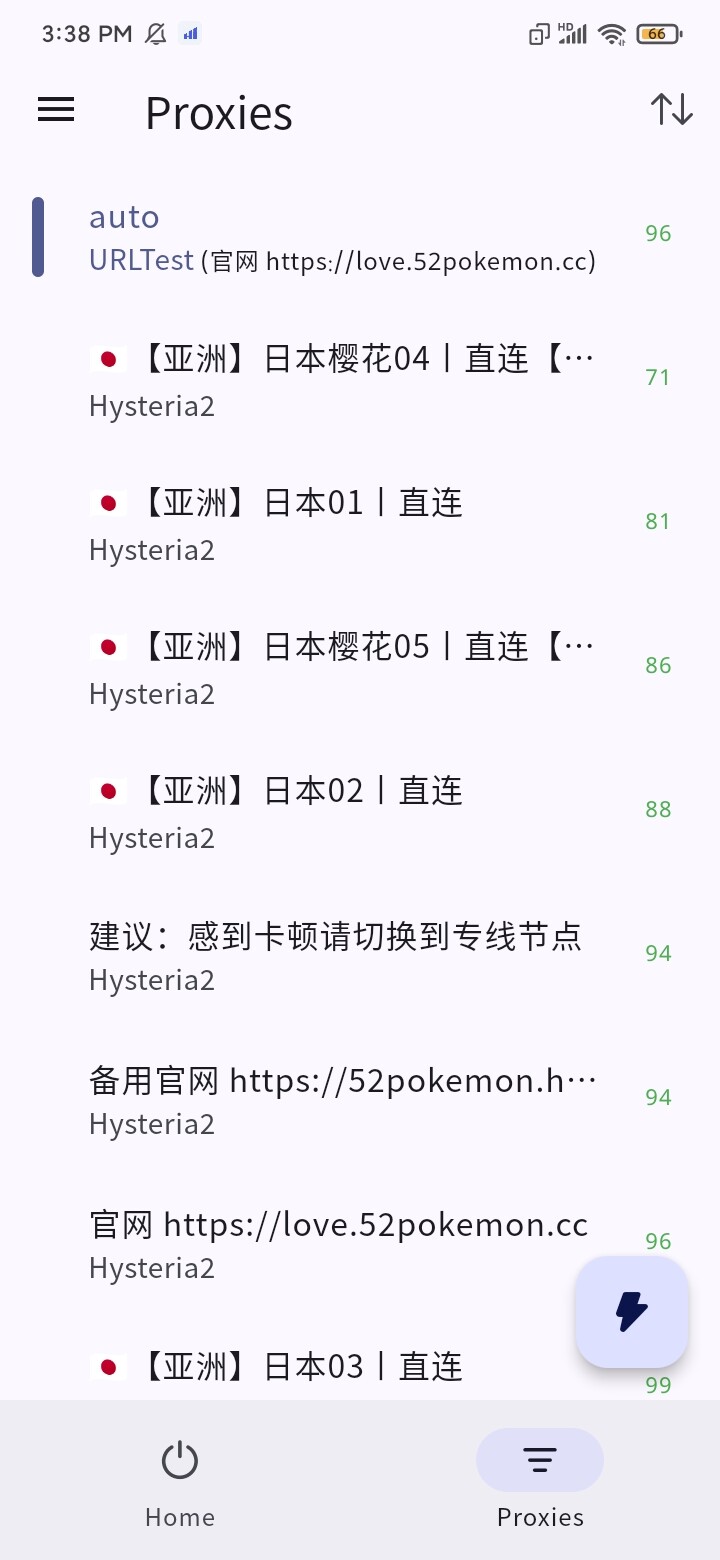This screenshot has width=720, height=1560.
Task: Choose the 日本02 直连 proxy
Action: (360, 812)
